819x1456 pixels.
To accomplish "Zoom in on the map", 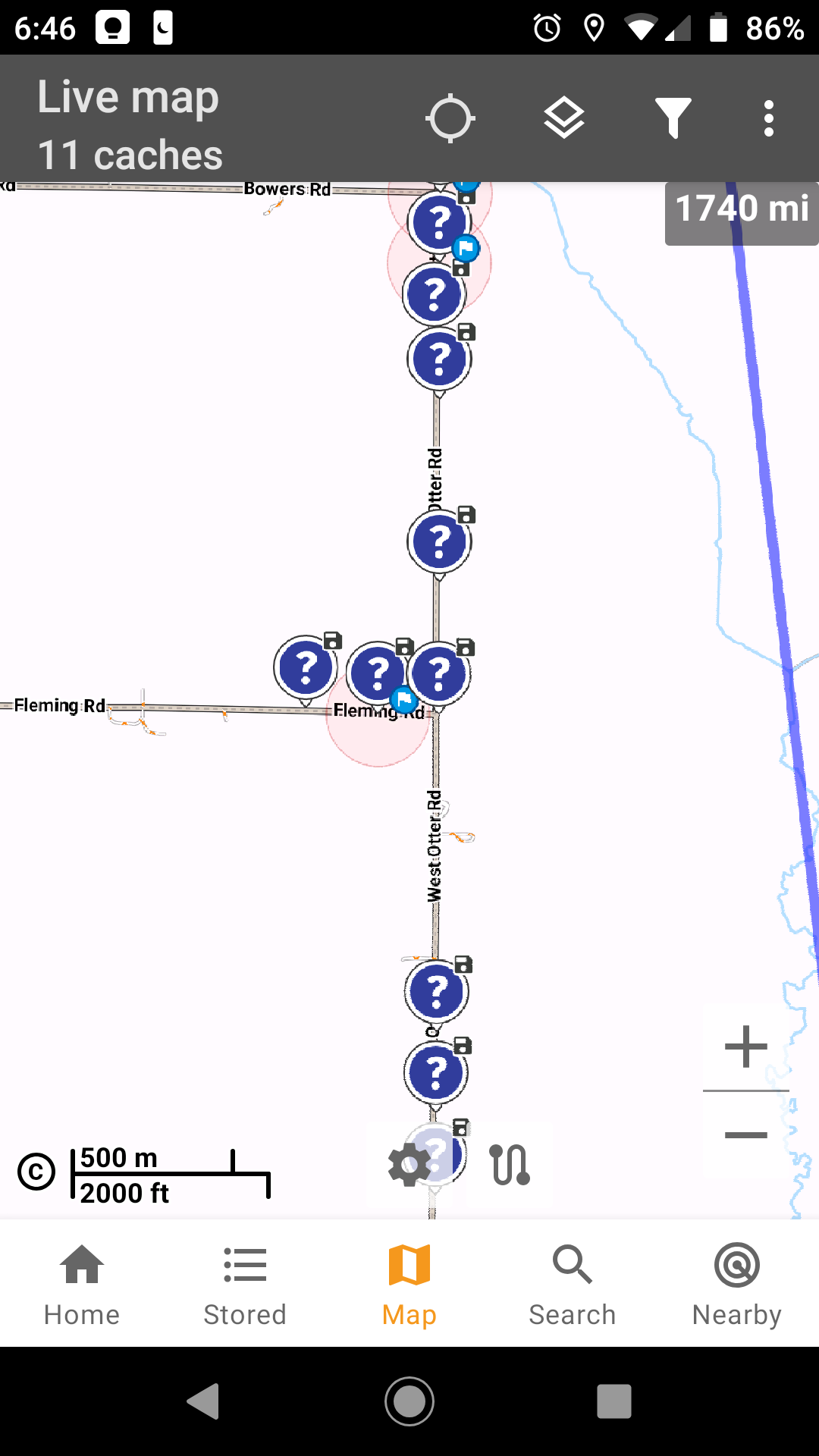I will coord(747,1046).
